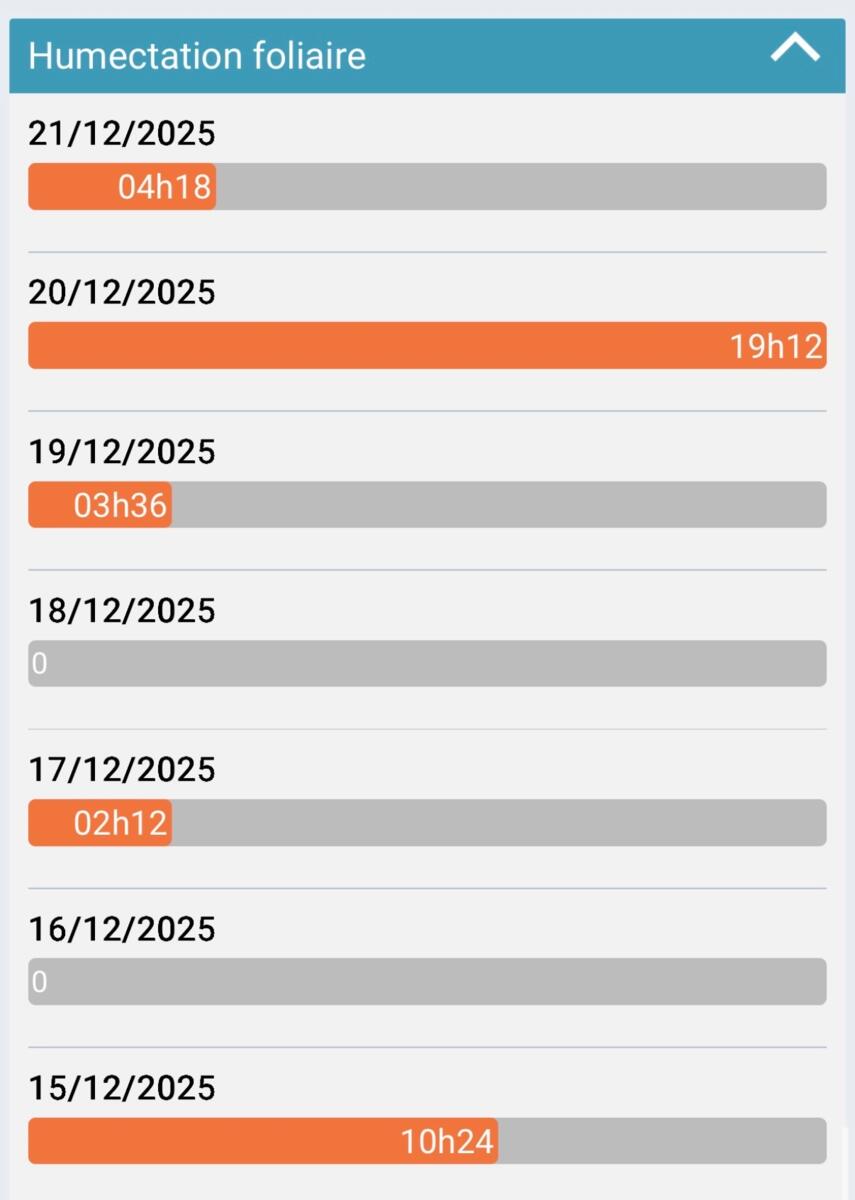Collapse the Humectation foliaire section
855x1200 pixels.
pyautogui.click(x=795, y=50)
